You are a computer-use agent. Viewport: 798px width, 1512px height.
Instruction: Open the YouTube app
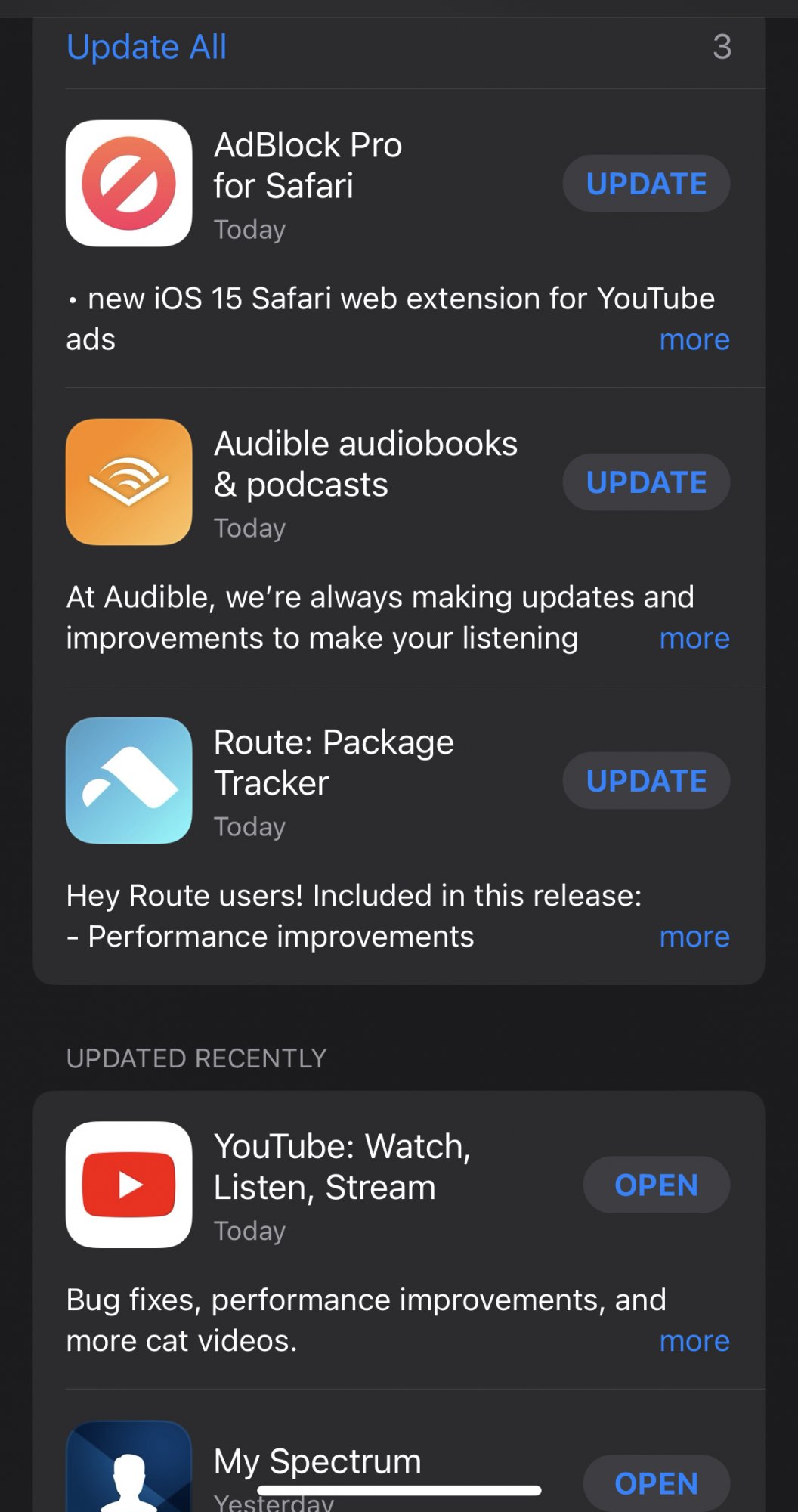pyautogui.click(x=656, y=1185)
